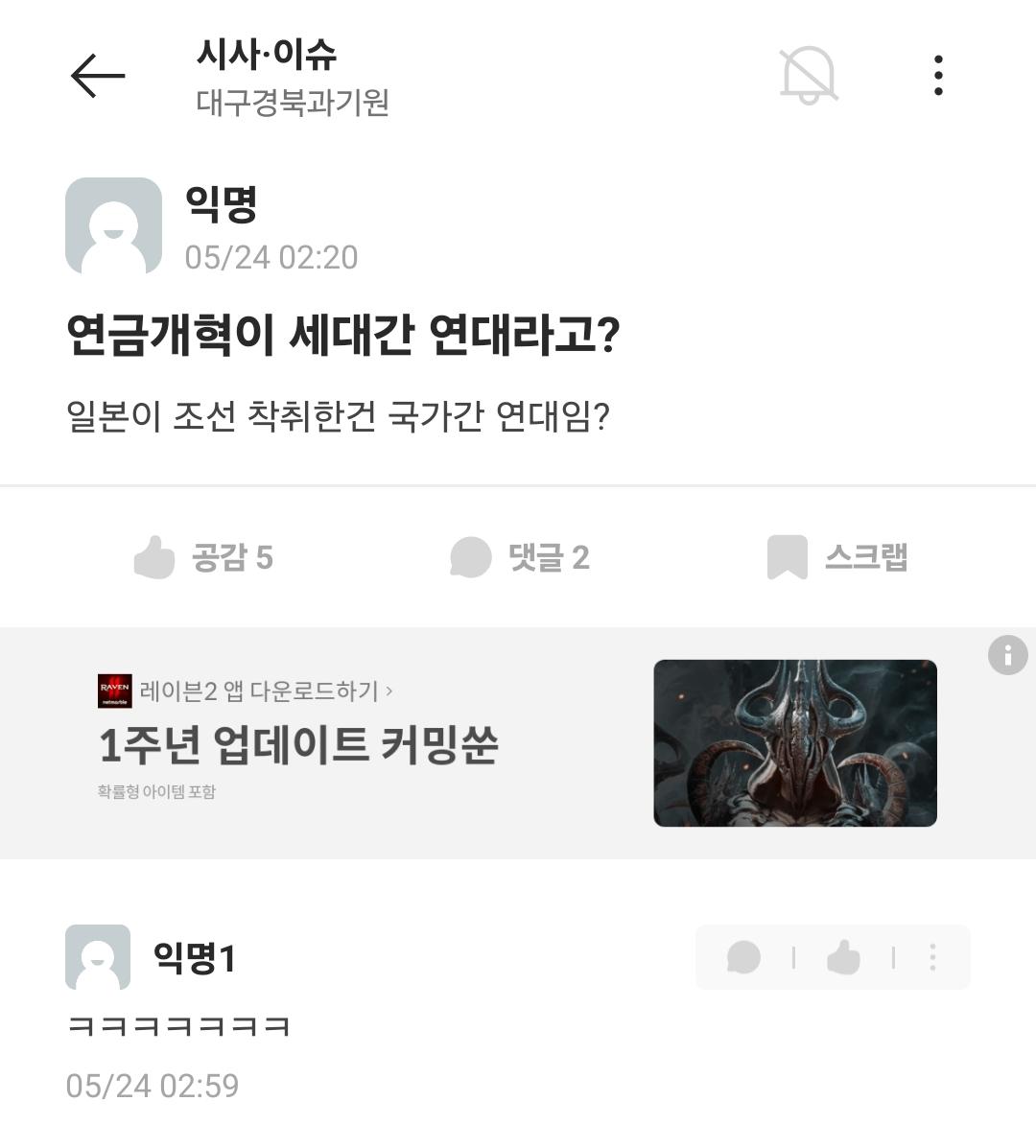Click 익명1's profile avatar
This screenshot has width=1036, height=1148.
[x=96, y=956]
